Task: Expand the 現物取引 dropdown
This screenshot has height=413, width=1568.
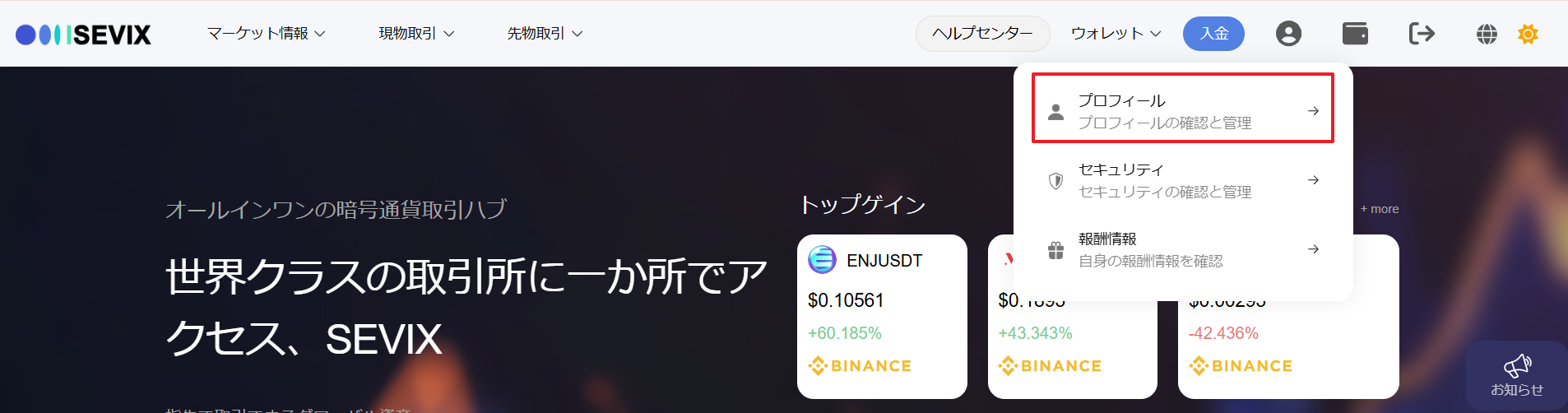Action: tap(416, 34)
